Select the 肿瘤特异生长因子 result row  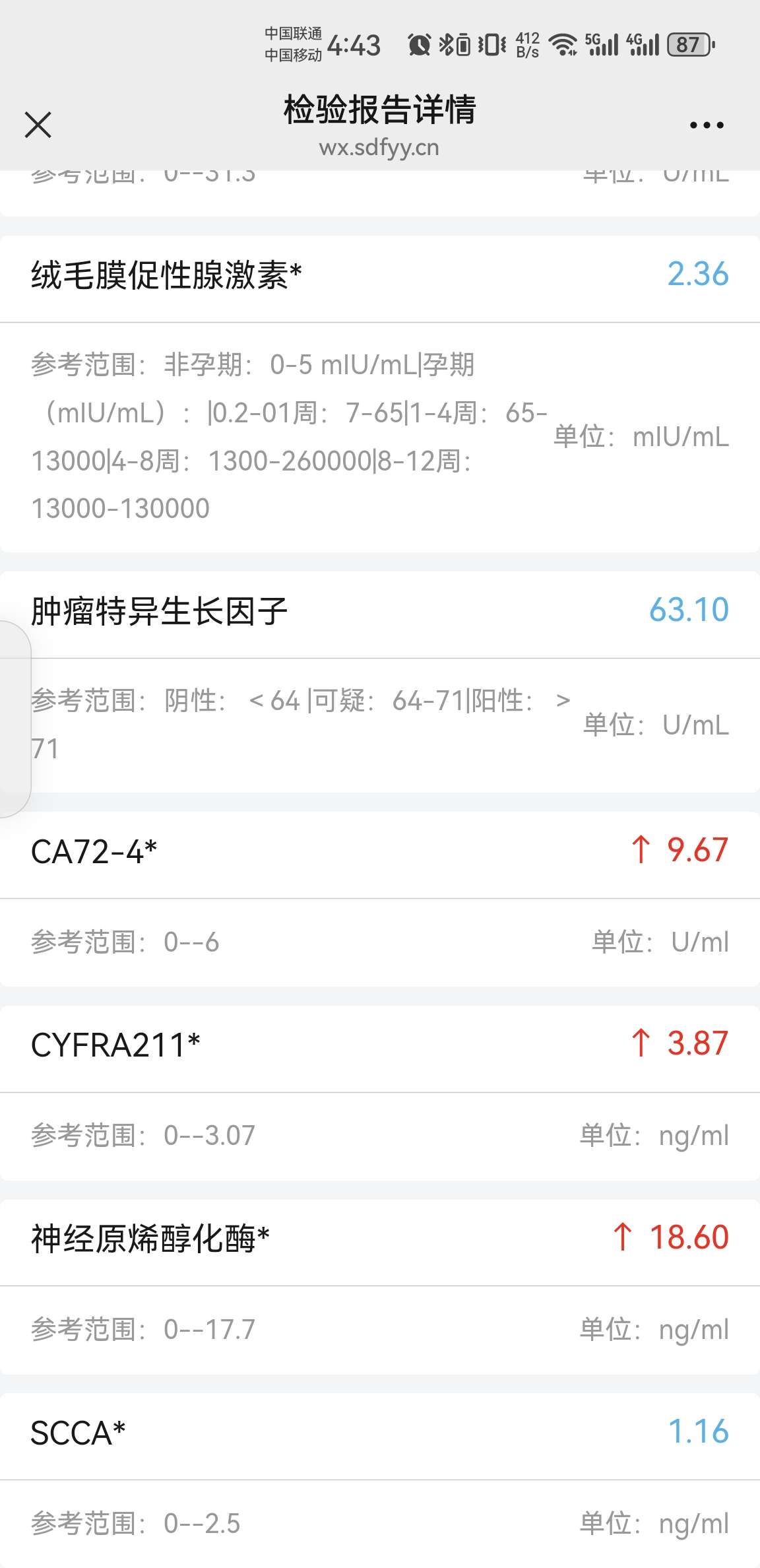[380, 610]
